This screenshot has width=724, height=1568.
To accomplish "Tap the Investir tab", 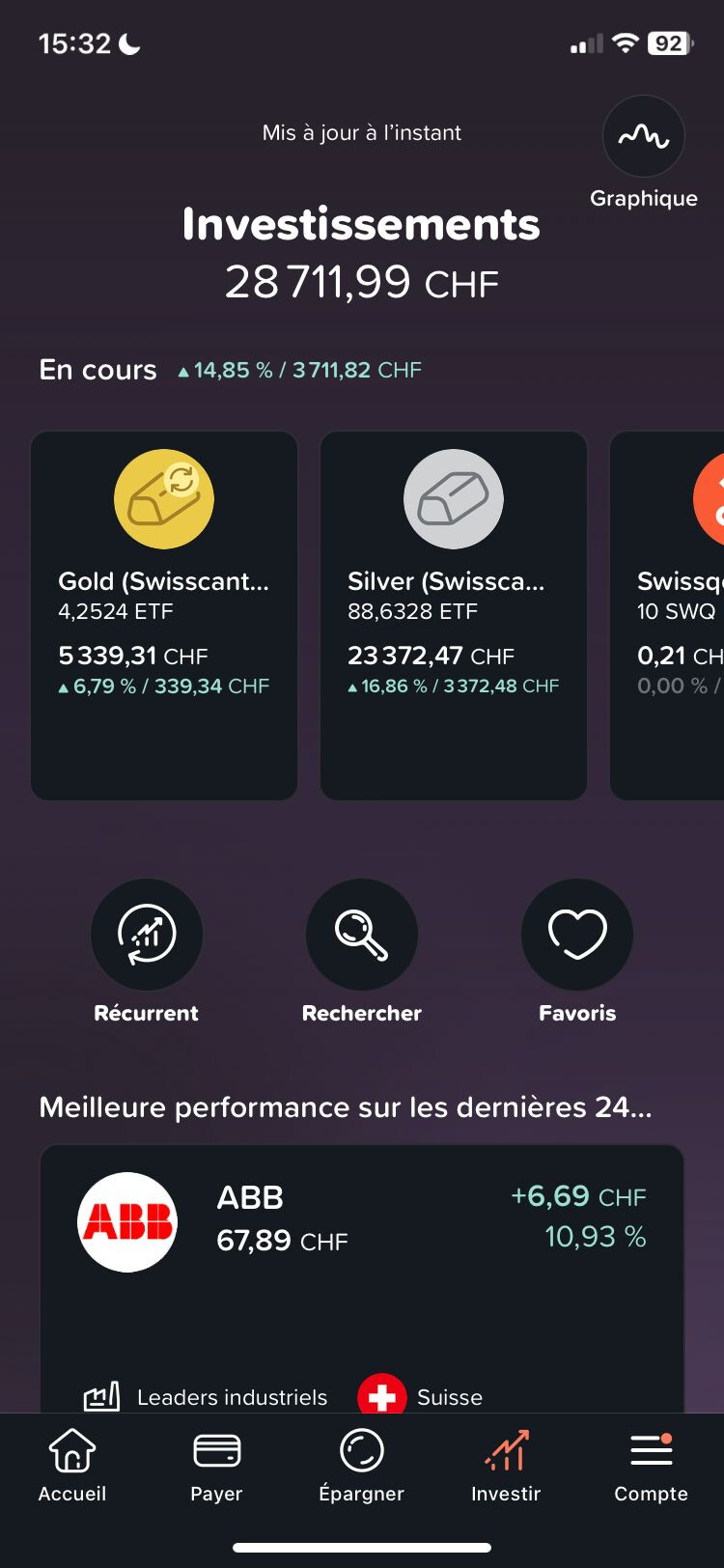I will pyautogui.click(x=506, y=1466).
